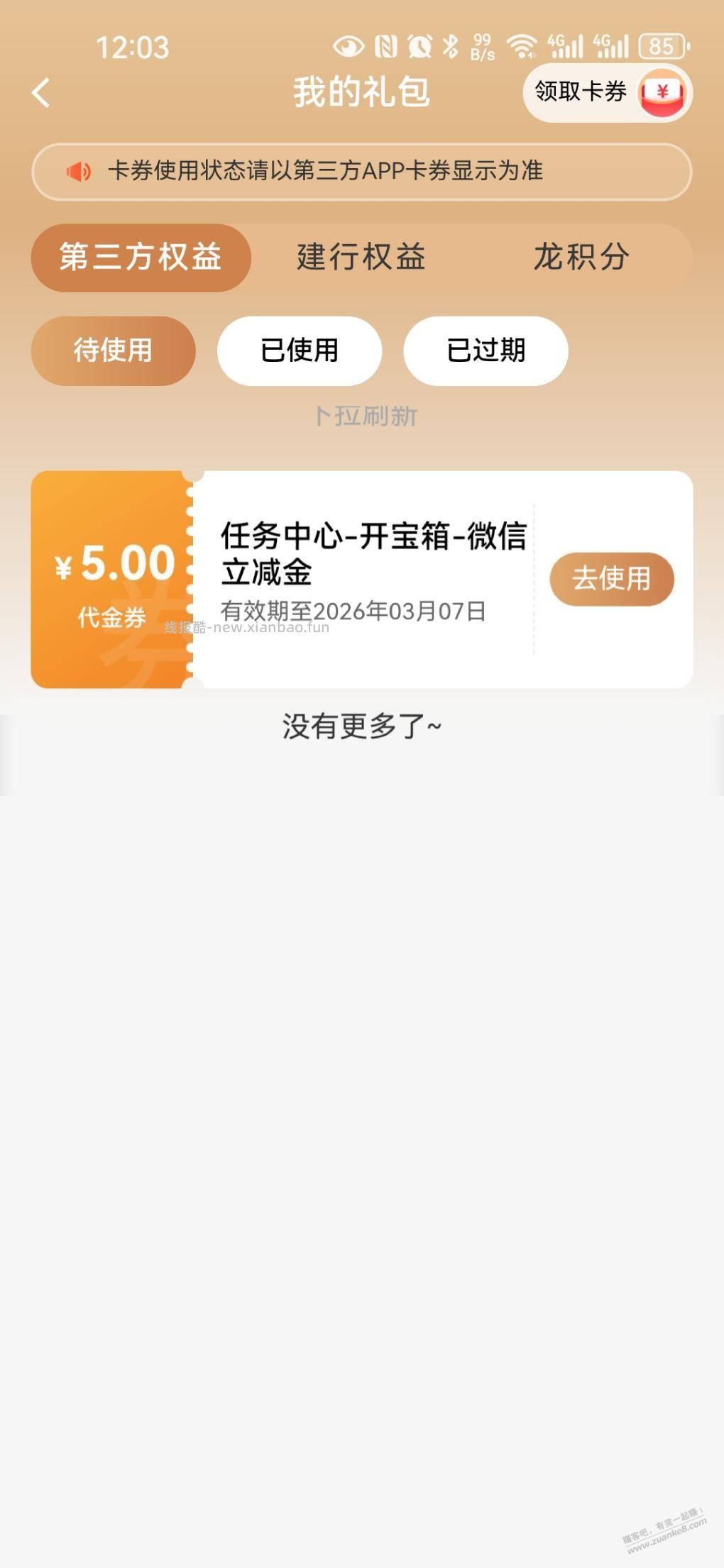Viewport: 724px width, 1568px height.
Task: Select the 待使用 filter
Action: (x=112, y=350)
